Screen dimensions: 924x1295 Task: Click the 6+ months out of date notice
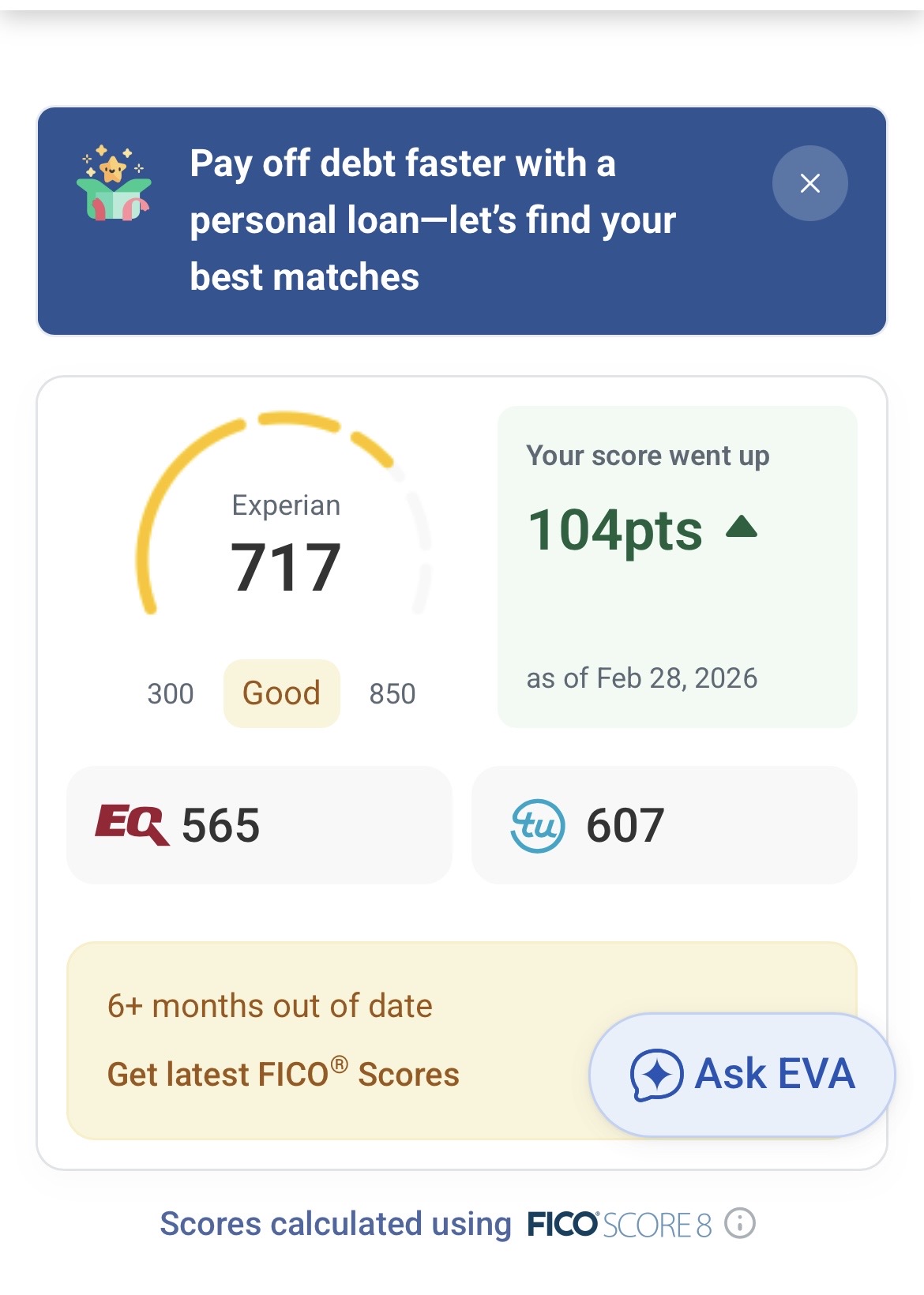(x=270, y=1005)
